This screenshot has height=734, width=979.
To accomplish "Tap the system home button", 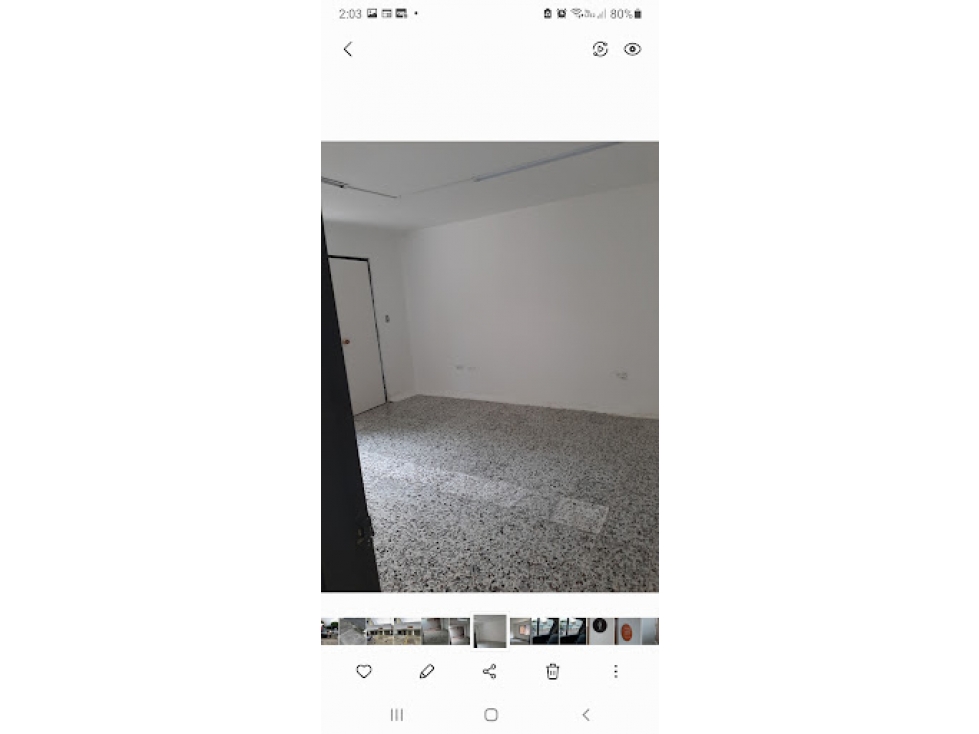I will [x=491, y=714].
